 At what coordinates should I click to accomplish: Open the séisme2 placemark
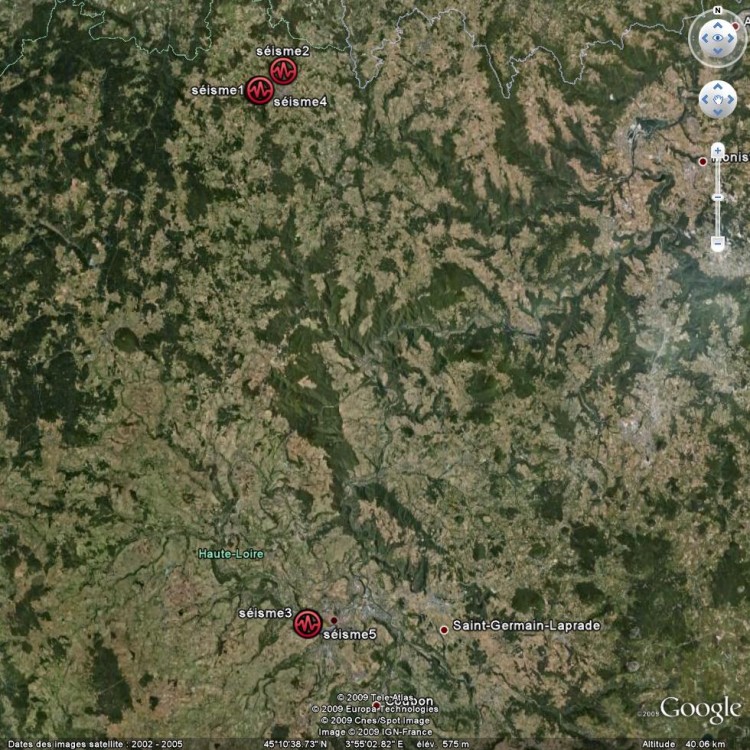pyautogui.click(x=284, y=70)
